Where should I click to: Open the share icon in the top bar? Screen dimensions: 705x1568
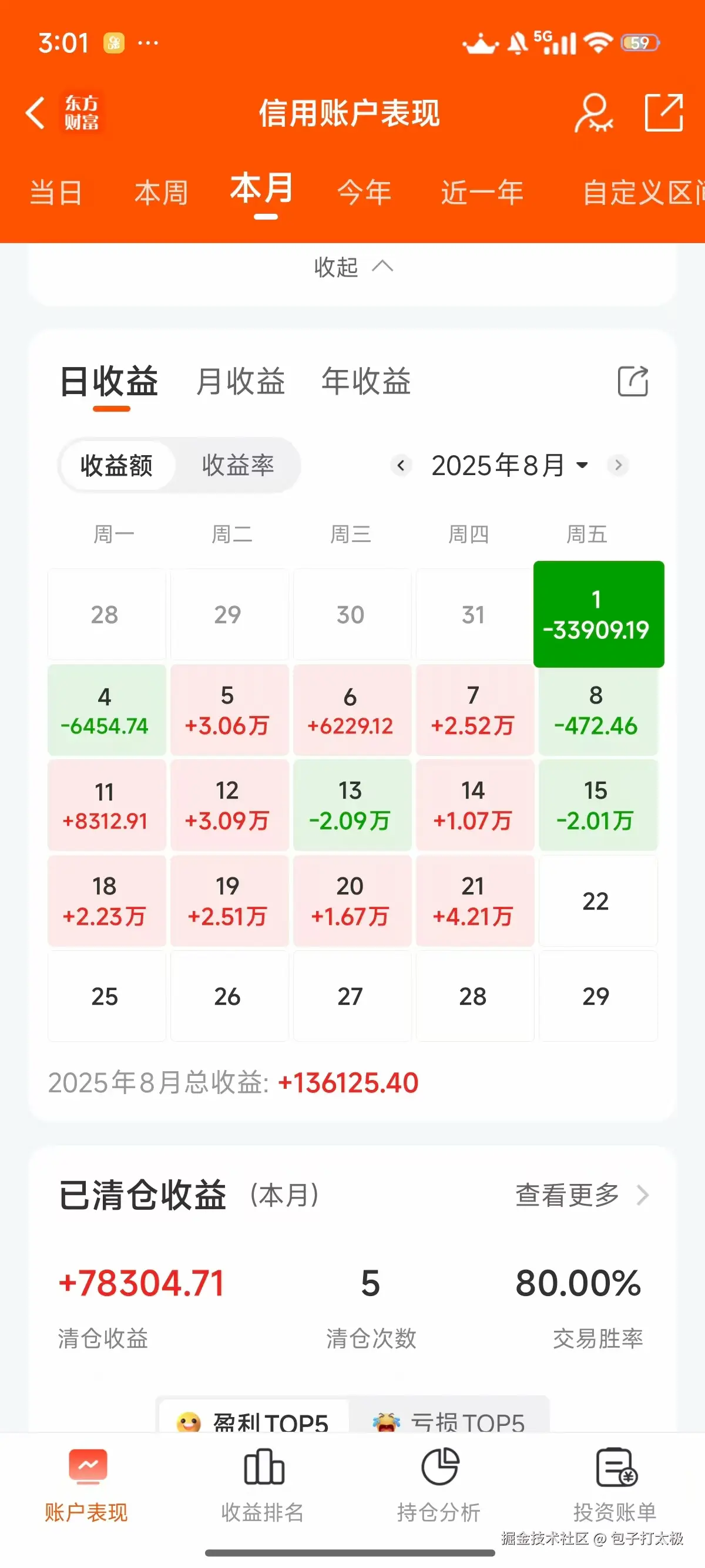pyautogui.click(x=664, y=113)
